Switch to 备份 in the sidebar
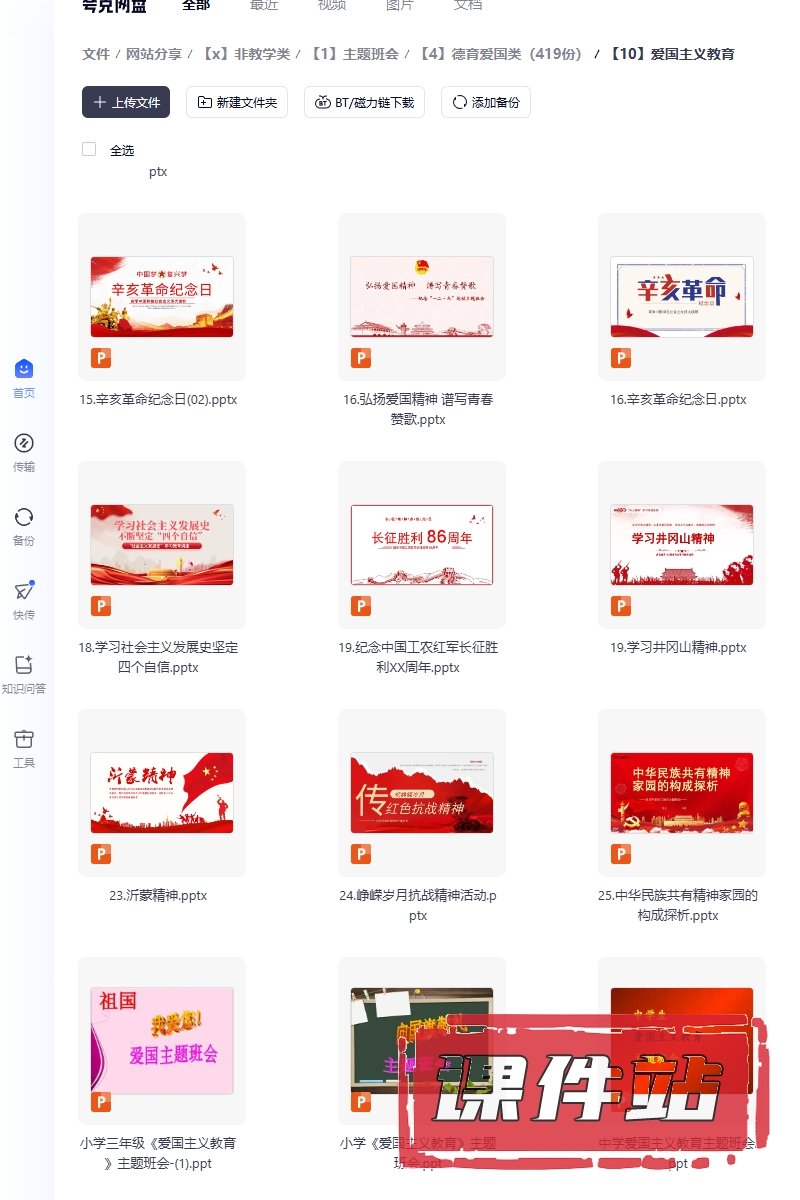 tap(24, 527)
